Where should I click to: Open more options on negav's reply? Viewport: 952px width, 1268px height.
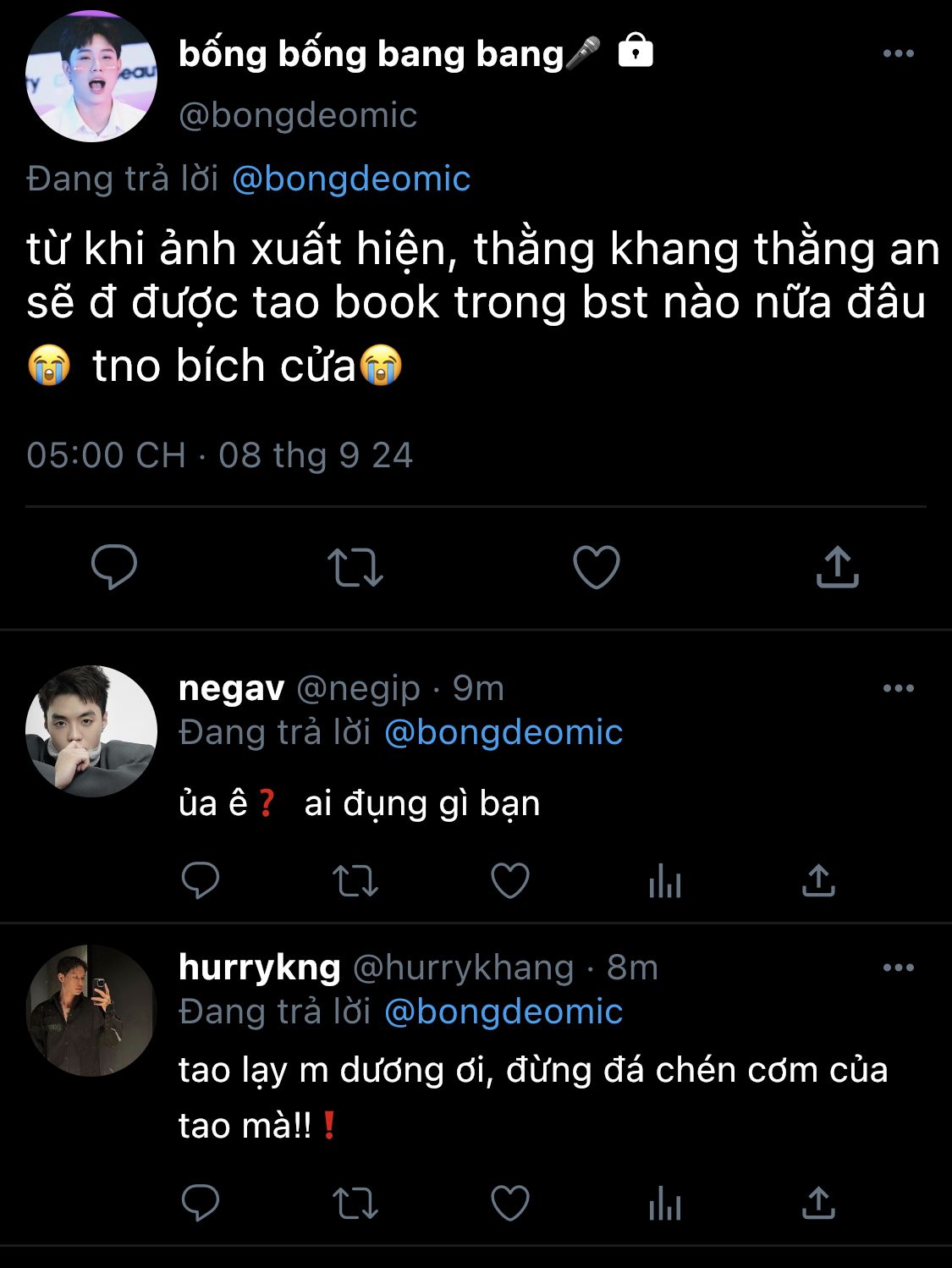pyautogui.click(x=898, y=688)
